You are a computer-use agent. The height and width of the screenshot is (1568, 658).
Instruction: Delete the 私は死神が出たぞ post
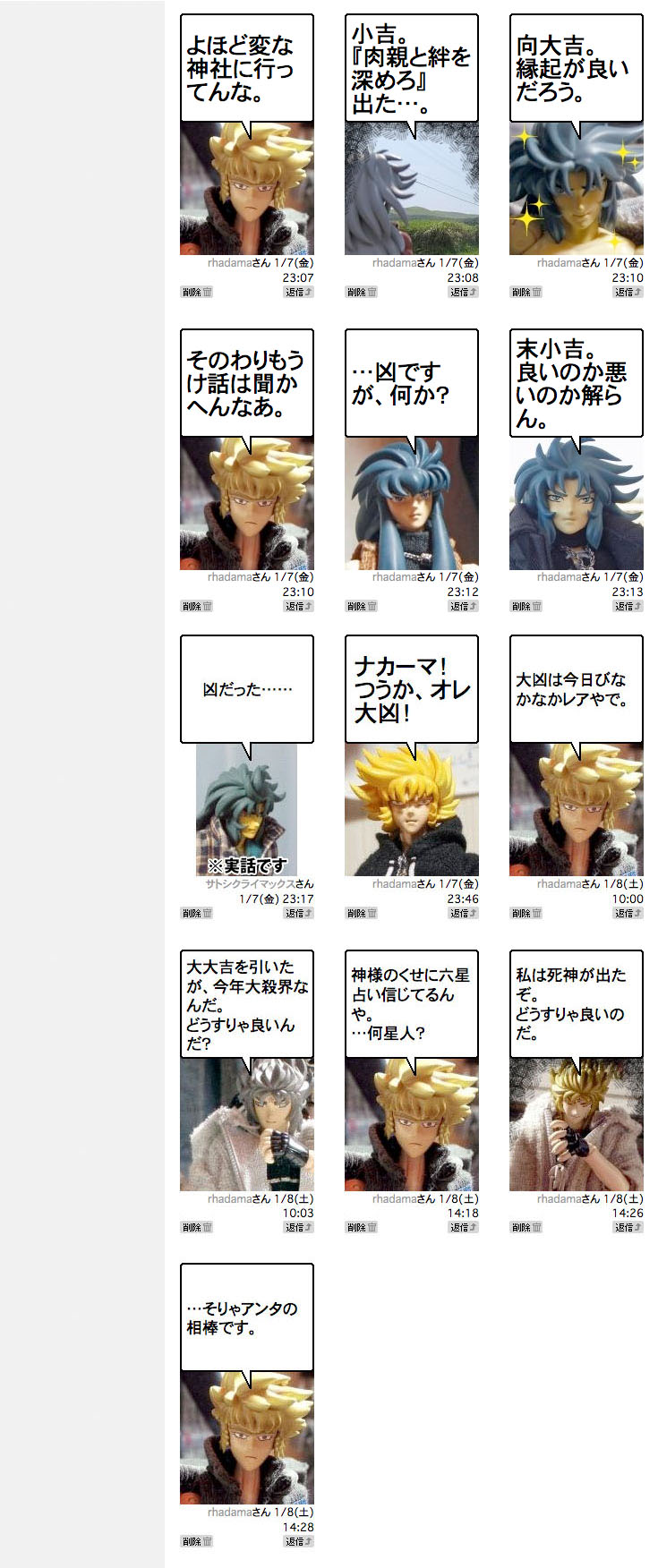tap(526, 1227)
